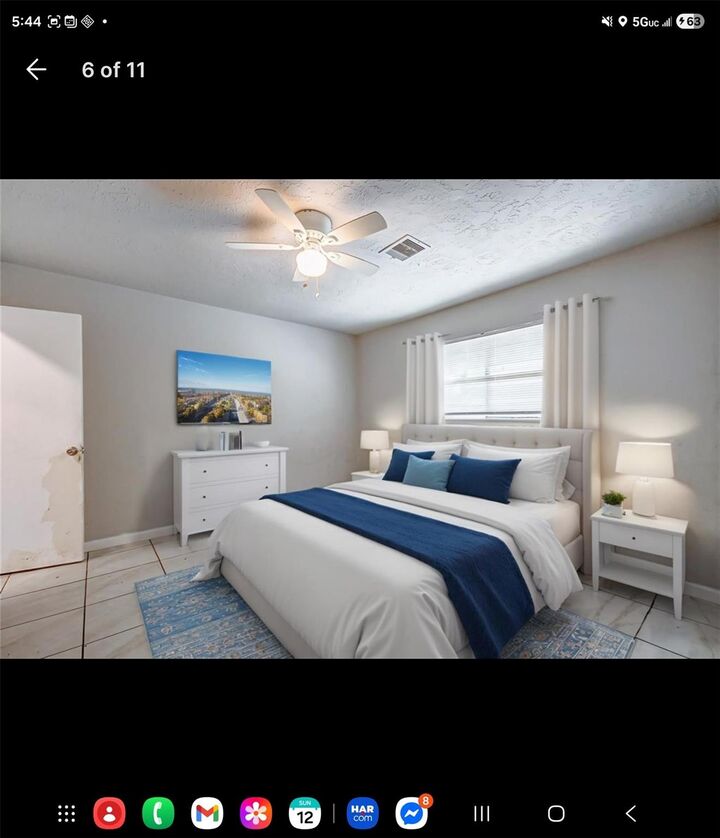Go back from the photo viewer

tap(36, 69)
